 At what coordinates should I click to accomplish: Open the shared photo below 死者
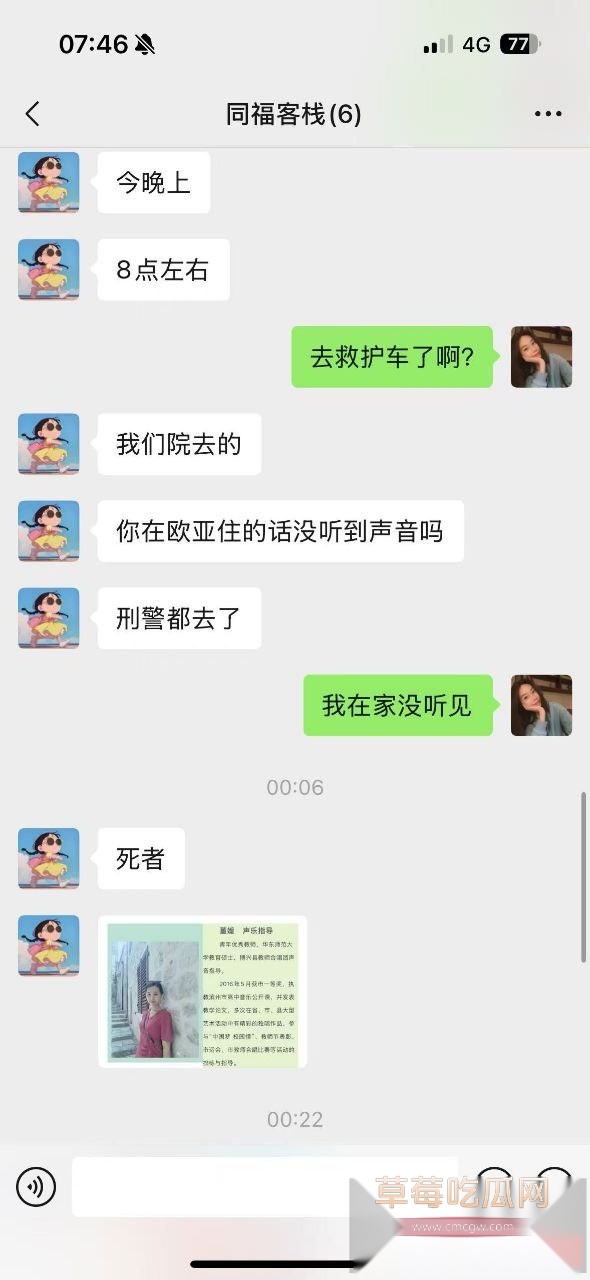click(203, 991)
